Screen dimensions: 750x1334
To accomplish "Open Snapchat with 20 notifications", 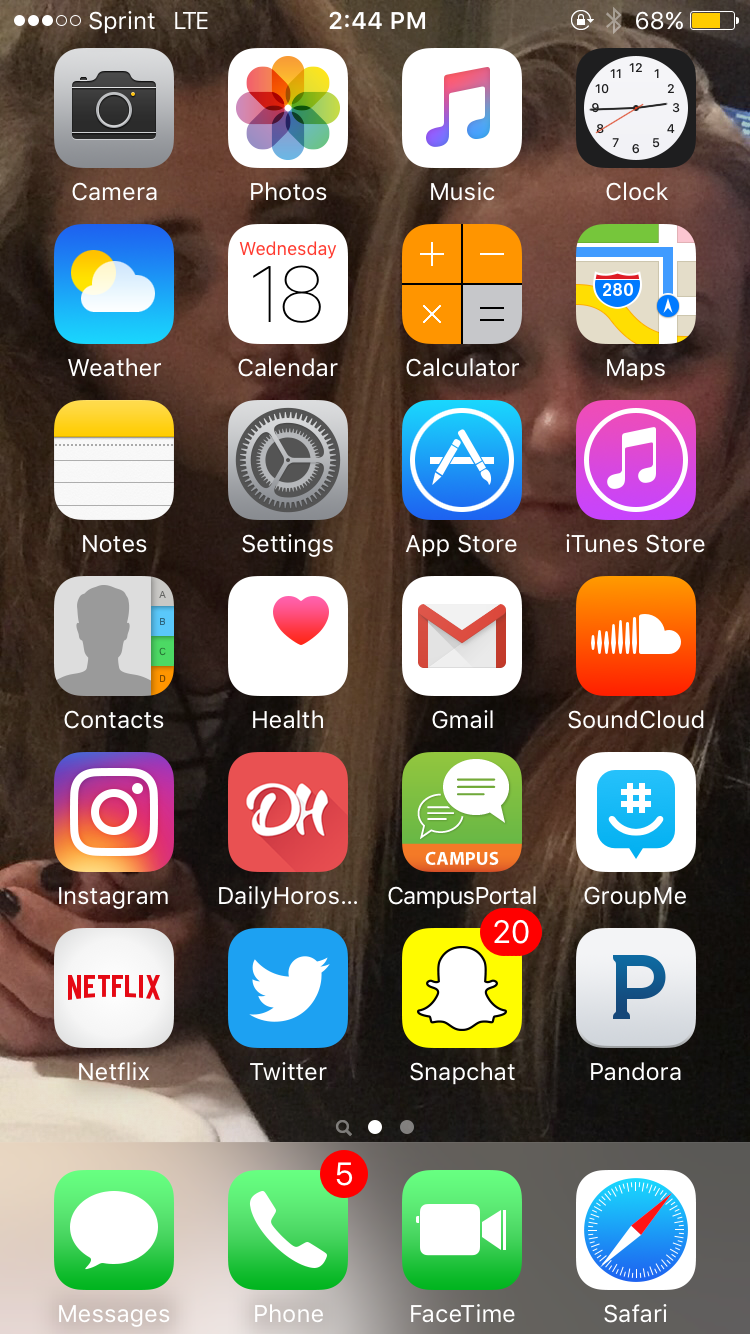I will tap(462, 988).
